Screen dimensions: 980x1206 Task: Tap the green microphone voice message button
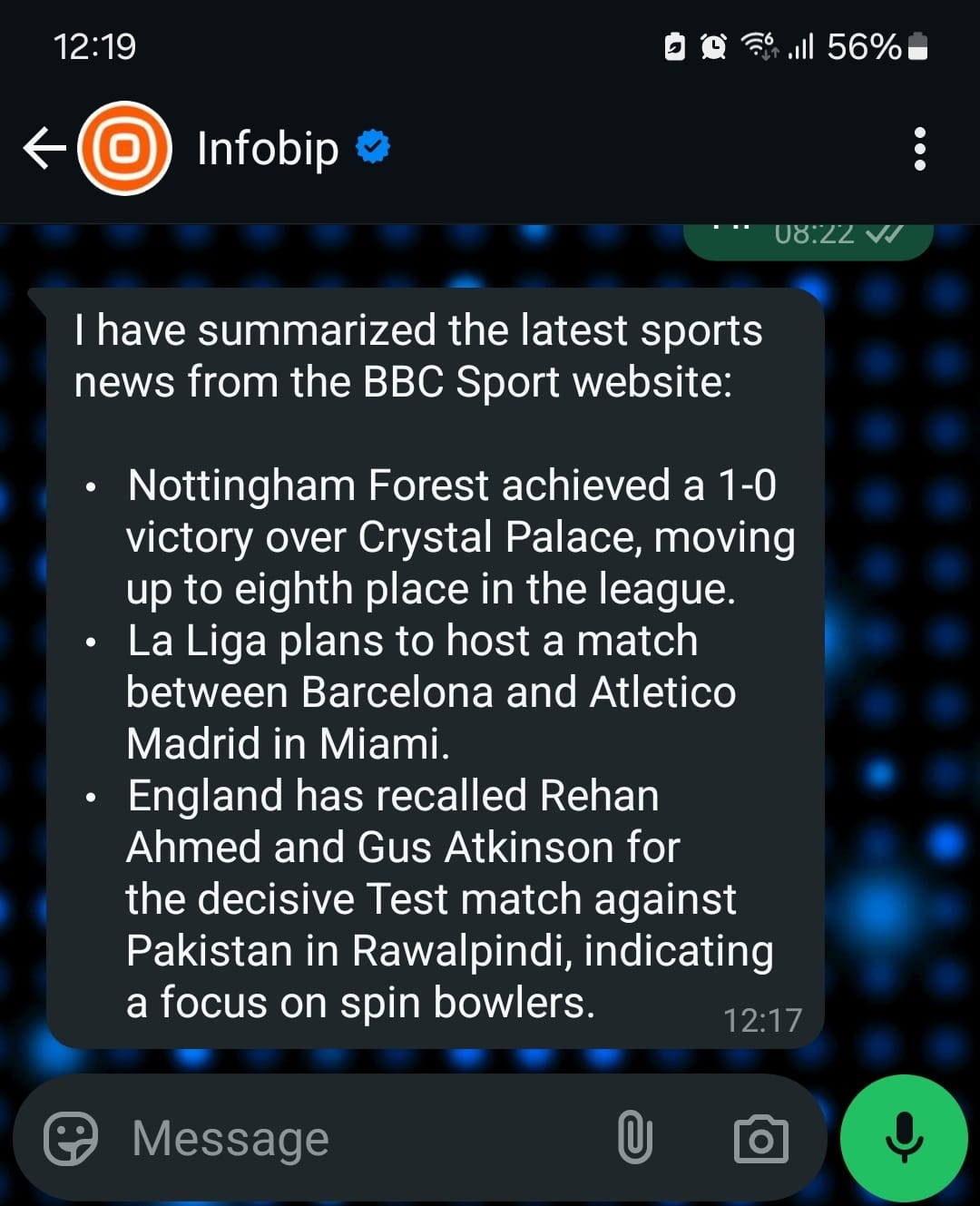pyautogui.click(x=904, y=1138)
